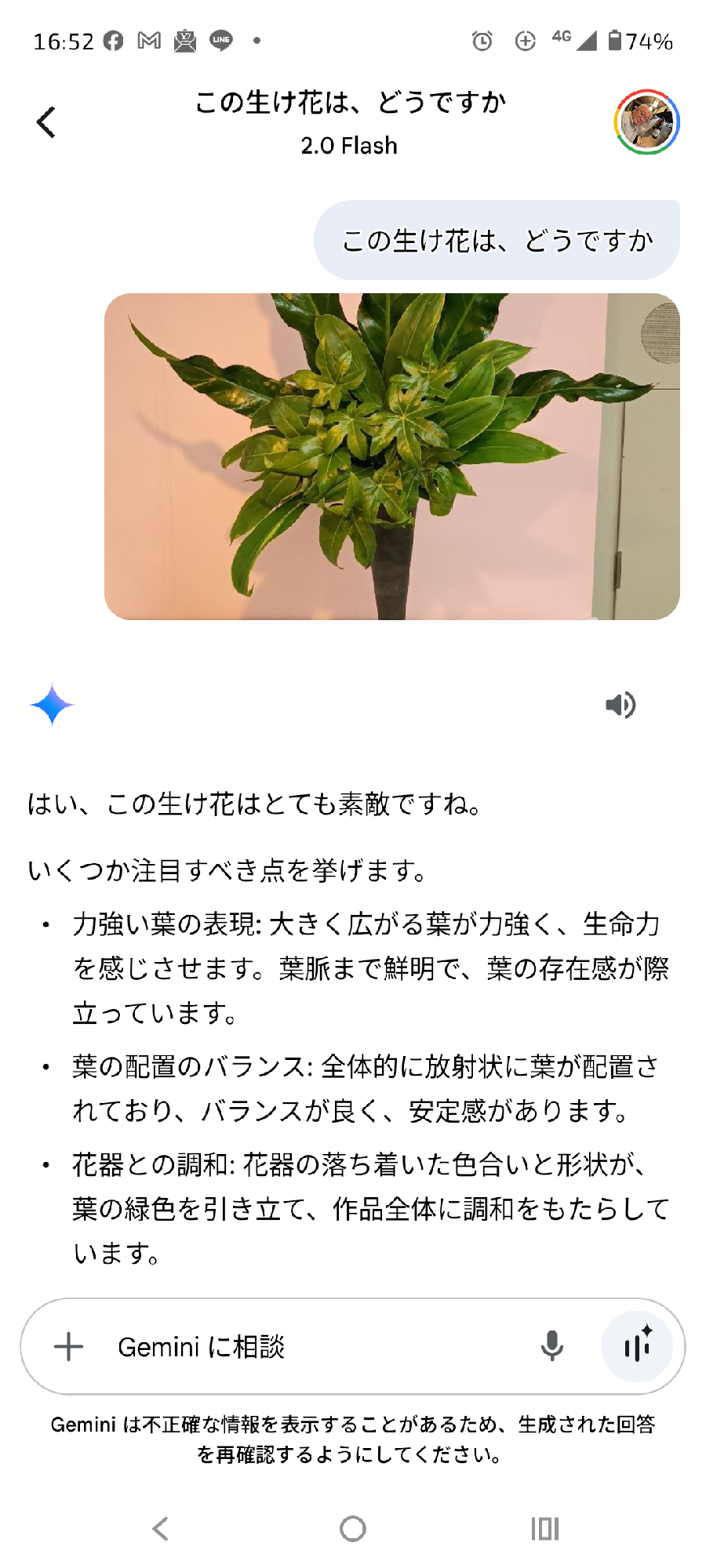Open the account profile picture
This screenshot has width=706, height=1568.
[x=646, y=122]
